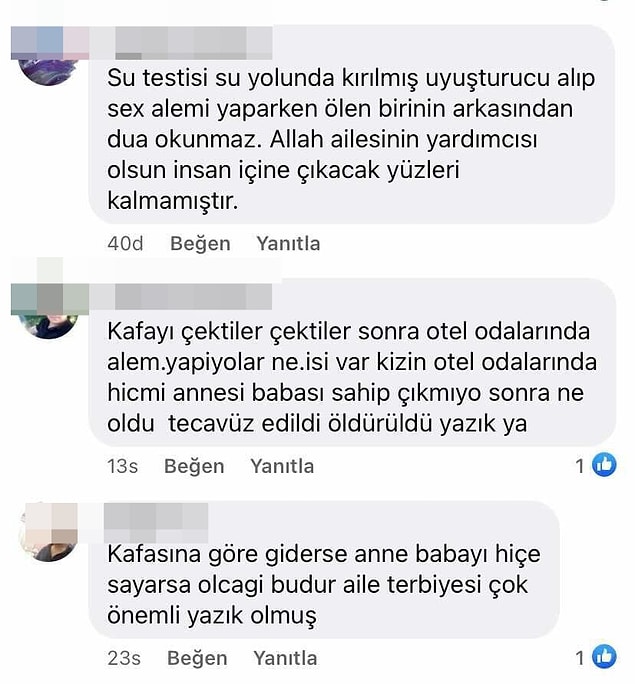The width and height of the screenshot is (635, 684).
Task: Reply to the comment starting 'Kafasına göre giderse'
Action: click(285, 658)
